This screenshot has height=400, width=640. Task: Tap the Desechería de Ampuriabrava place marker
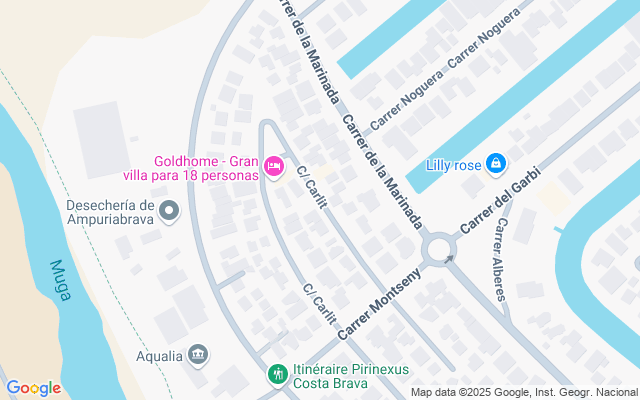(169, 210)
